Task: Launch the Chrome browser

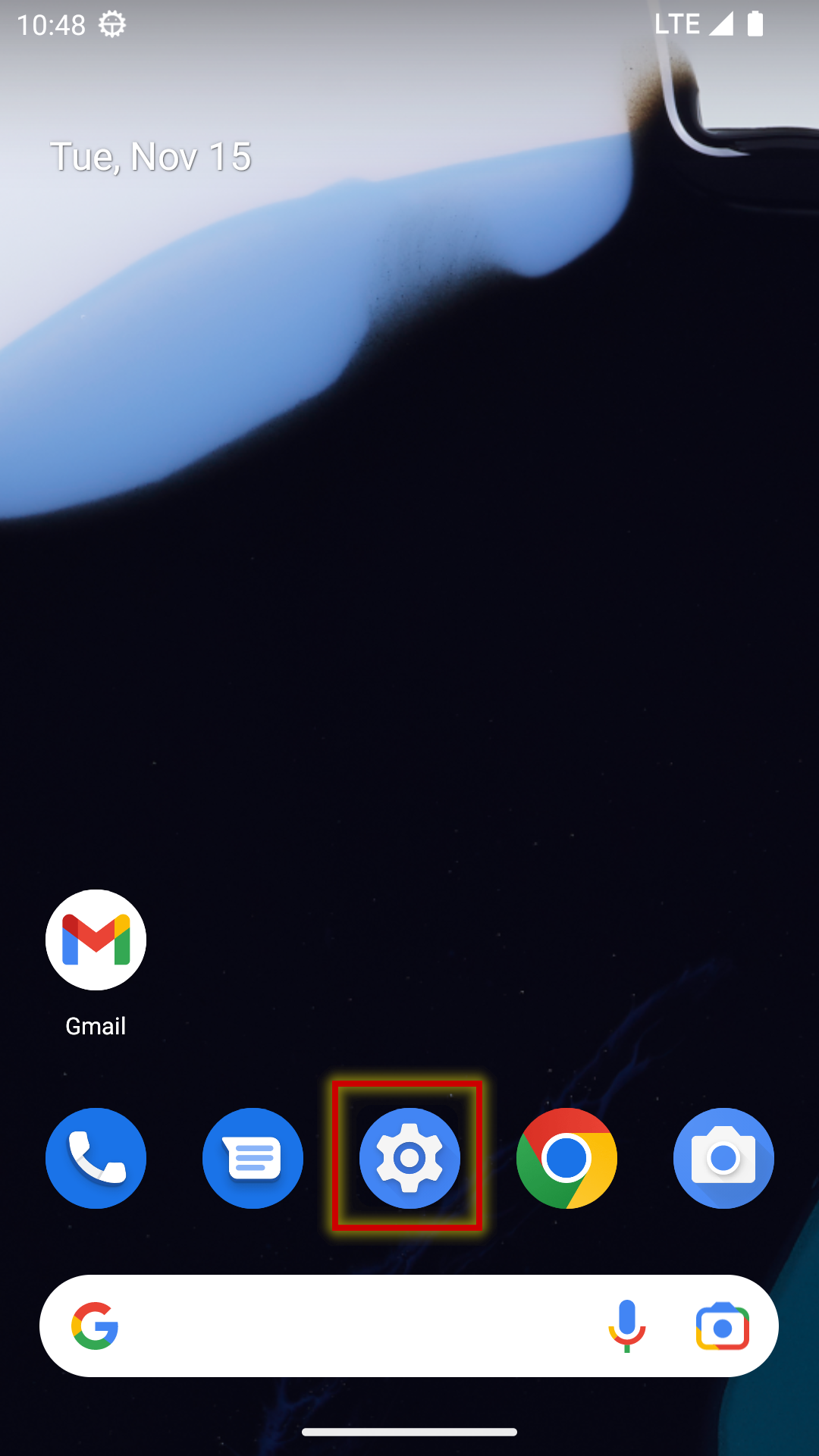Action: [x=566, y=1158]
